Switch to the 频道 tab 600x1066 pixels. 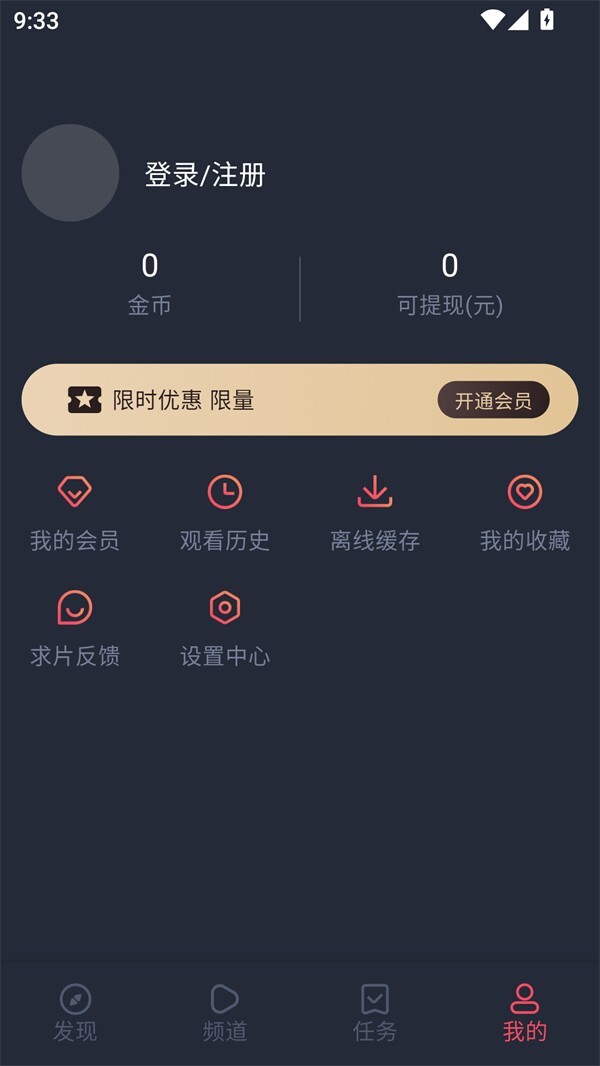(x=225, y=1012)
